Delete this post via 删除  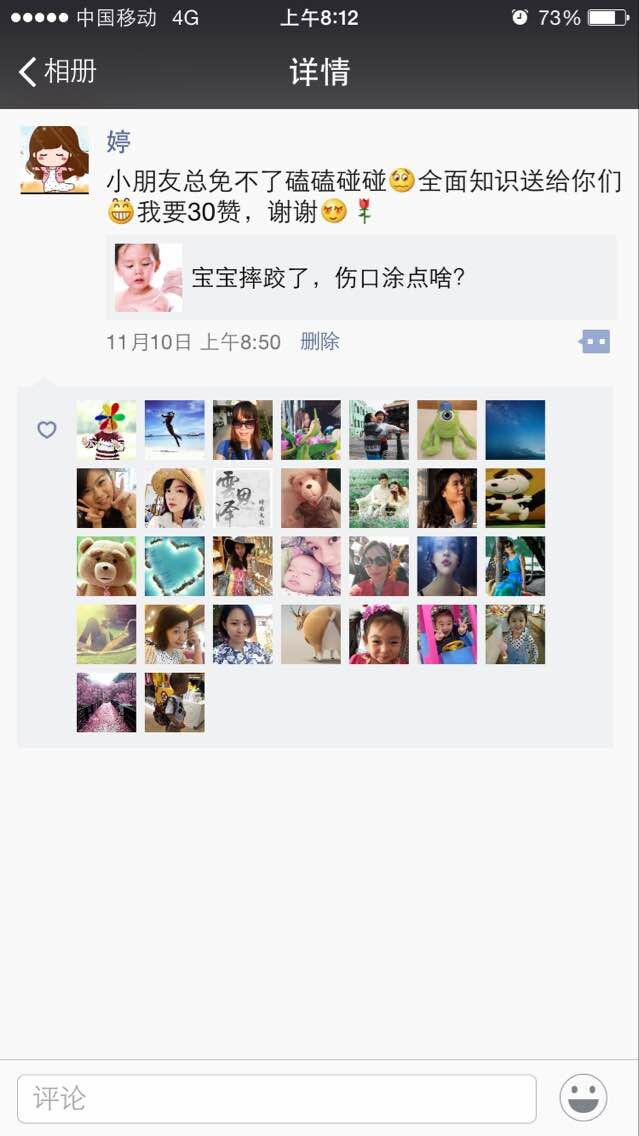point(320,342)
